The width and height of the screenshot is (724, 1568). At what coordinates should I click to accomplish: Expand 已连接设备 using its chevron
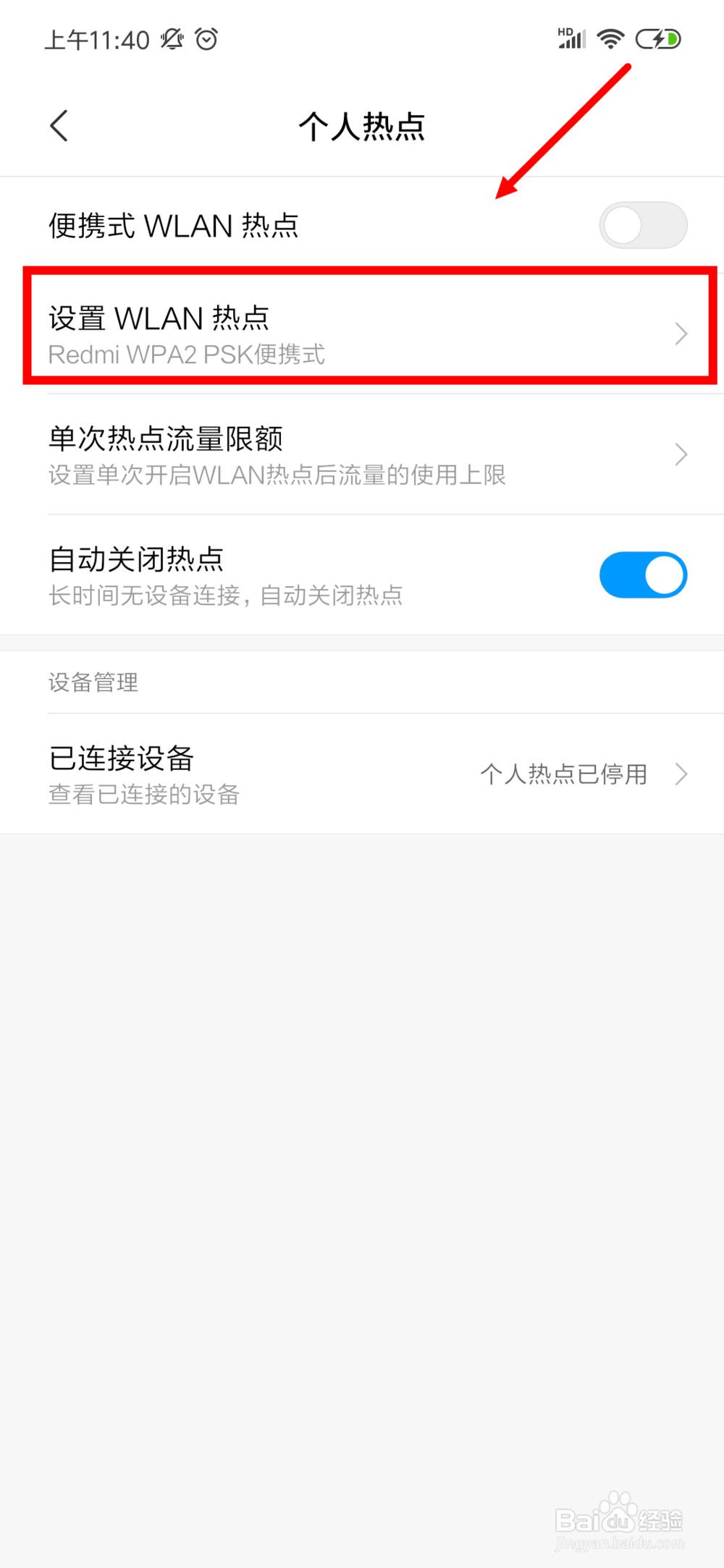[x=679, y=774]
